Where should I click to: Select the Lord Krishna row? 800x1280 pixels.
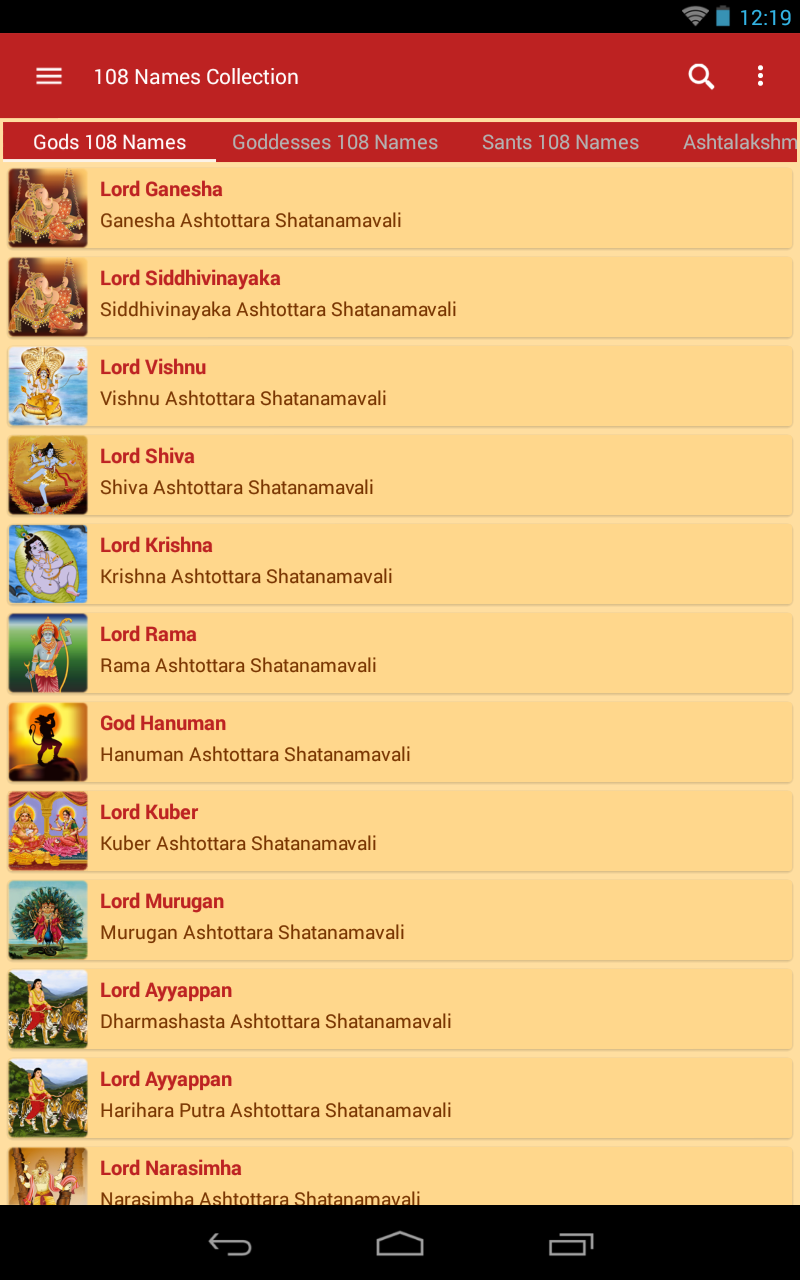pos(400,563)
